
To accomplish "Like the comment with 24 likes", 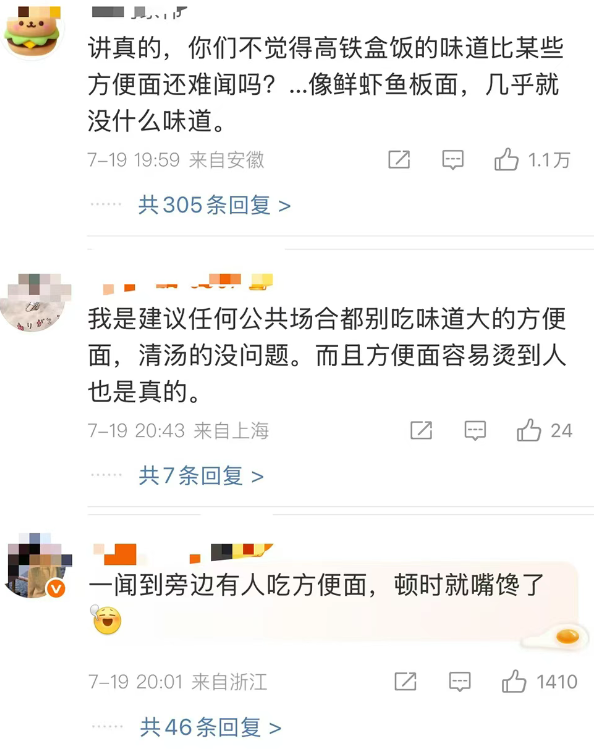I will point(529,431).
